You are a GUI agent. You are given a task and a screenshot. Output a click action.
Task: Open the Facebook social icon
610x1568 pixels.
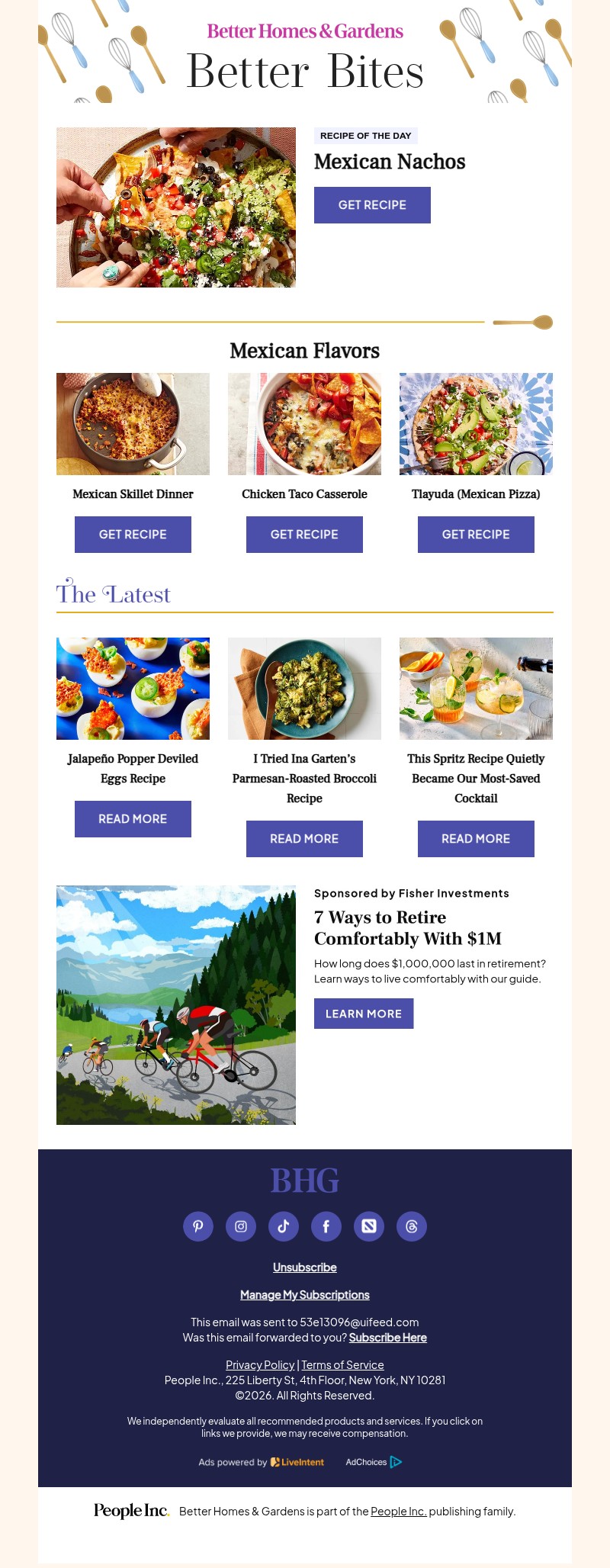(326, 1226)
